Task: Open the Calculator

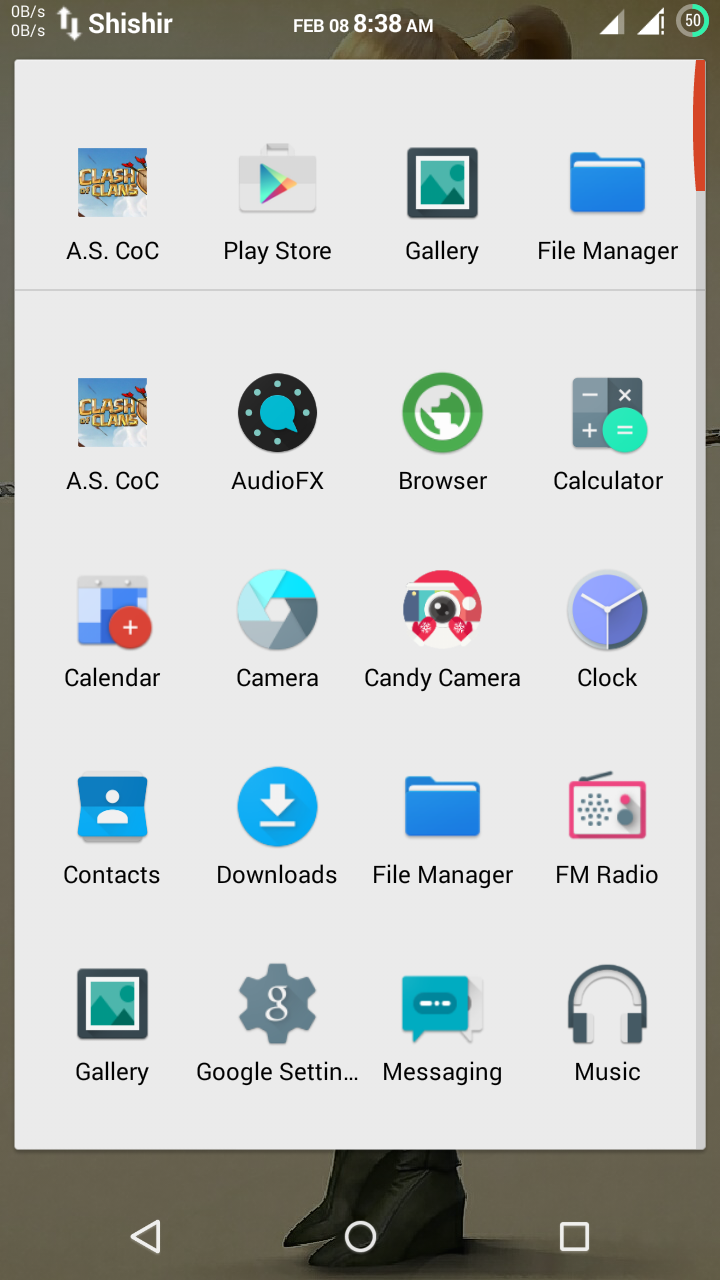Action: pyautogui.click(x=607, y=412)
